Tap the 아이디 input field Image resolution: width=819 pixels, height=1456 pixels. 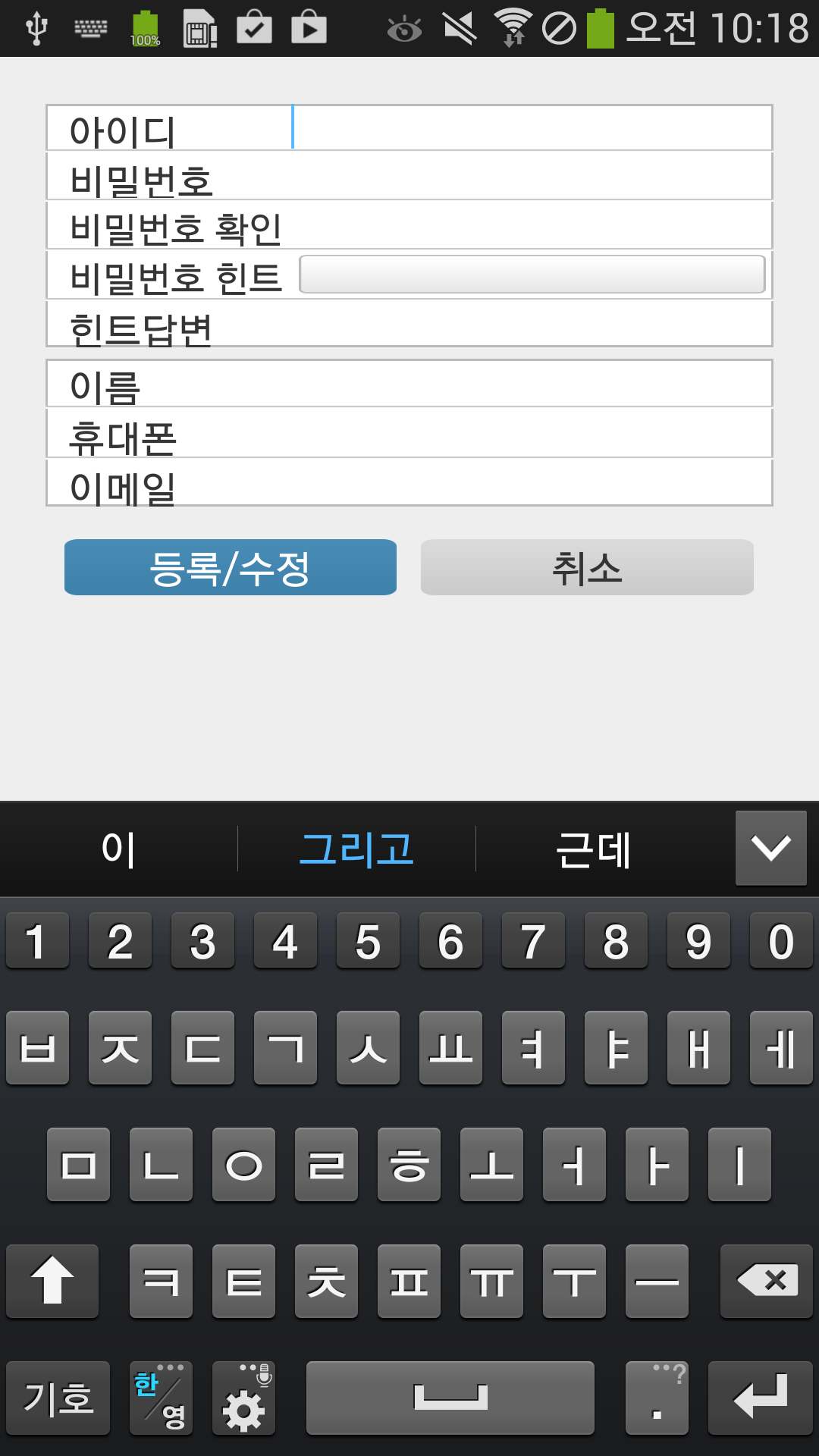(x=531, y=127)
